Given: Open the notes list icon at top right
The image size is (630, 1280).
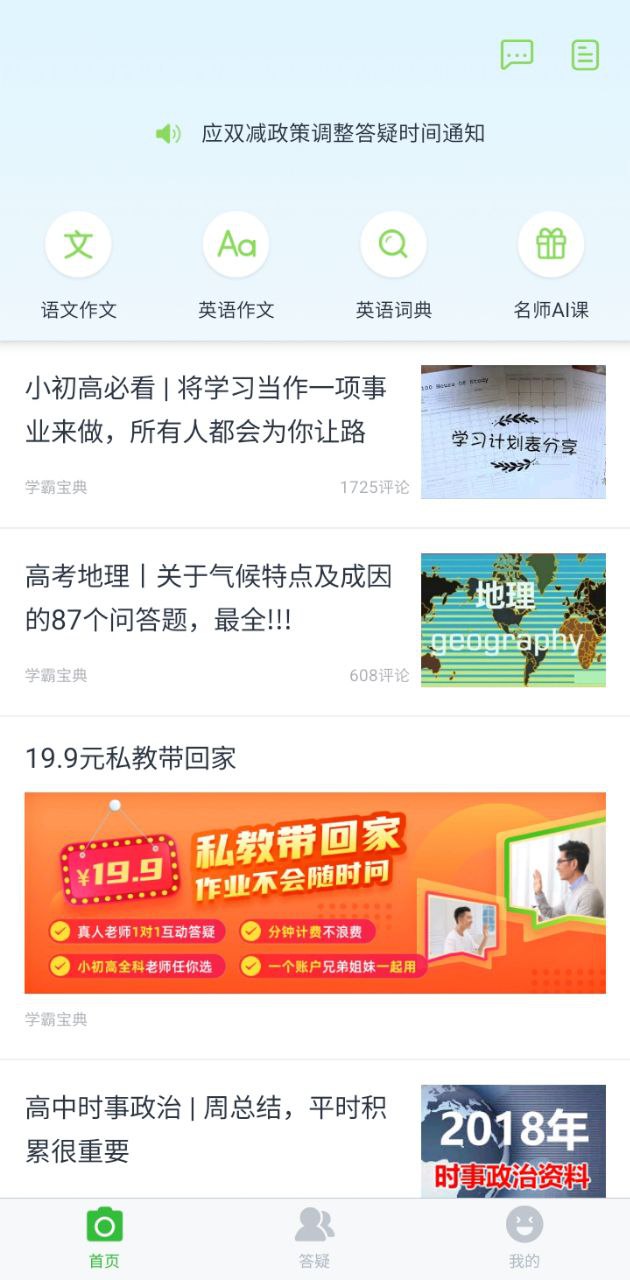Looking at the screenshot, I should click(585, 54).
